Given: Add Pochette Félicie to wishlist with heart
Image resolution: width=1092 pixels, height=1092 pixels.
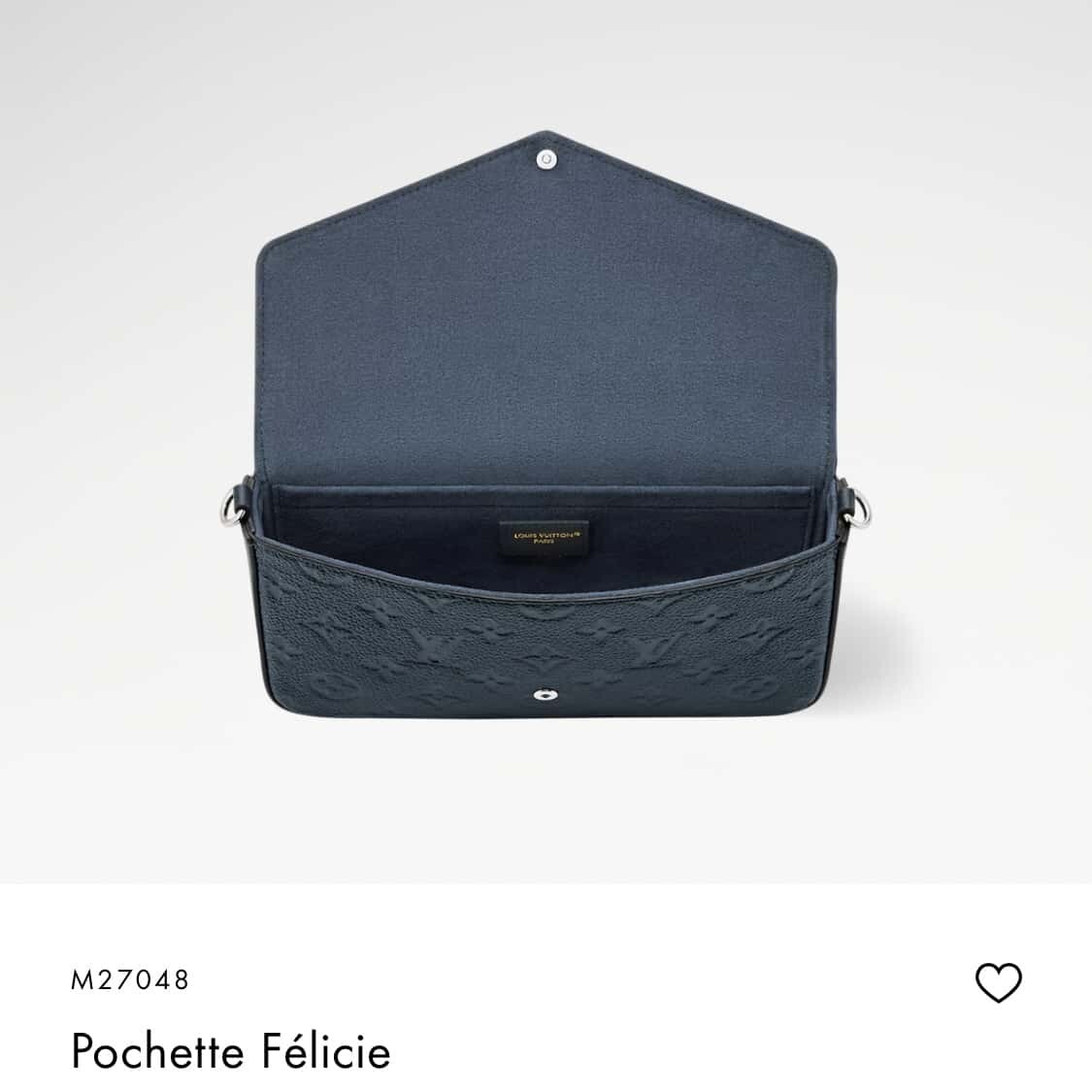Looking at the screenshot, I should click(998, 983).
